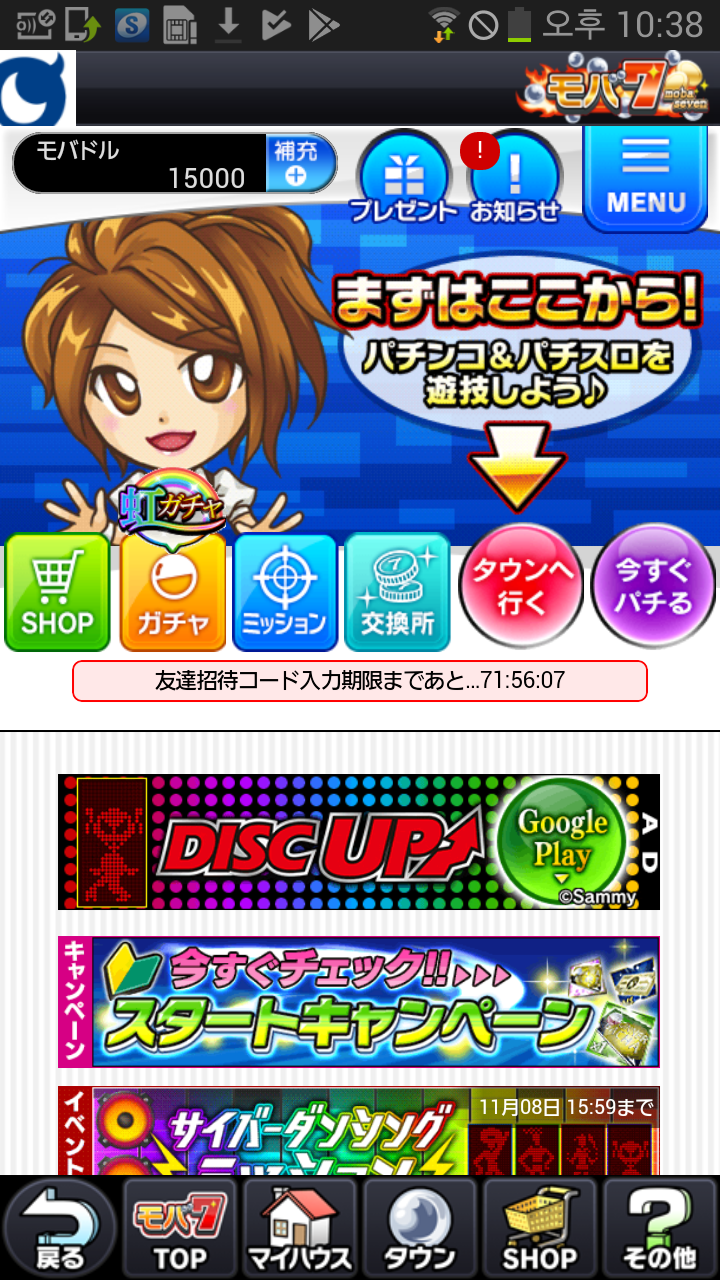The width and height of the screenshot is (720, 1280).
Task: Tap the purple 今すぐパチる button
Action: (653, 586)
